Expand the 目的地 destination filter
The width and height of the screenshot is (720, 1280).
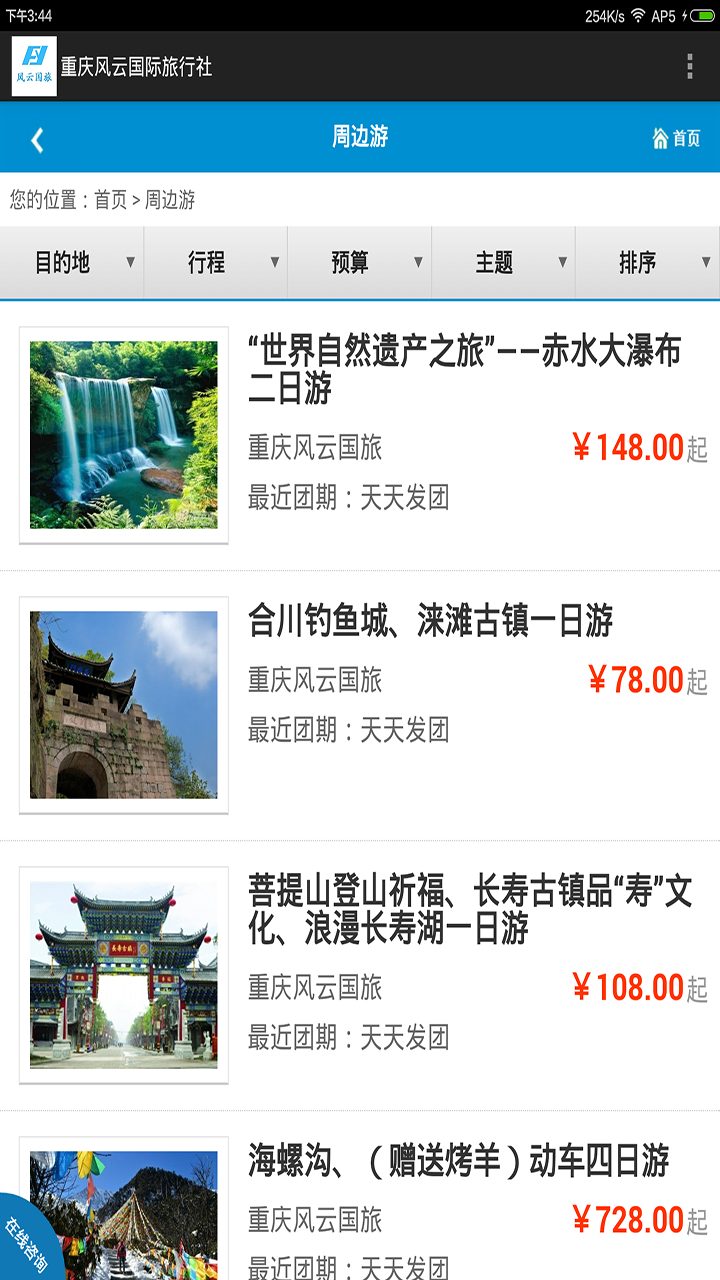pyautogui.click(x=72, y=263)
